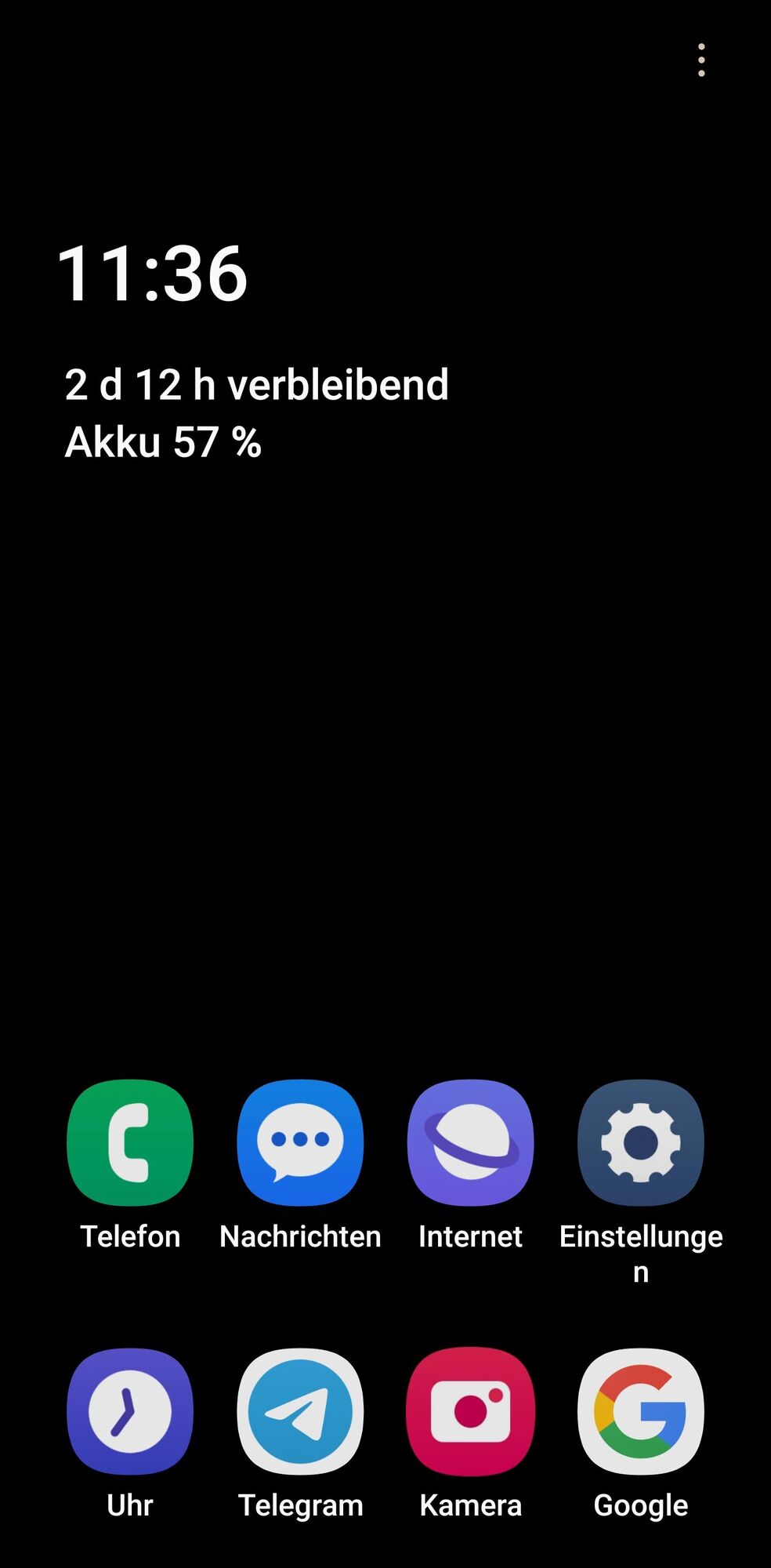Open the Telefon app
Image resolution: width=771 pixels, height=1568 pixels.
pyautogui.click(x=130, y=1142)
